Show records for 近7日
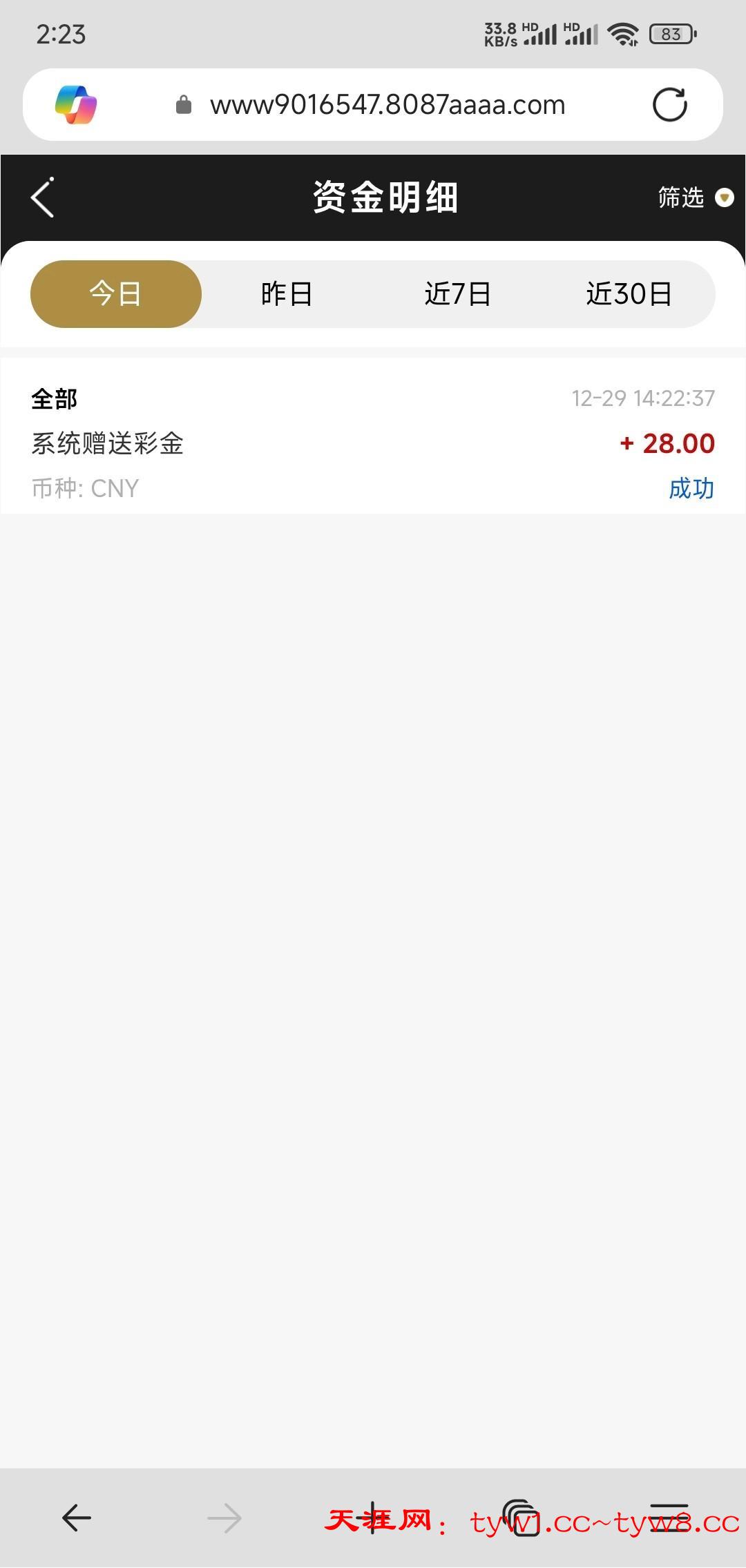The height and width of the screenshot is (1568, 746). click(x=457, y=294)
